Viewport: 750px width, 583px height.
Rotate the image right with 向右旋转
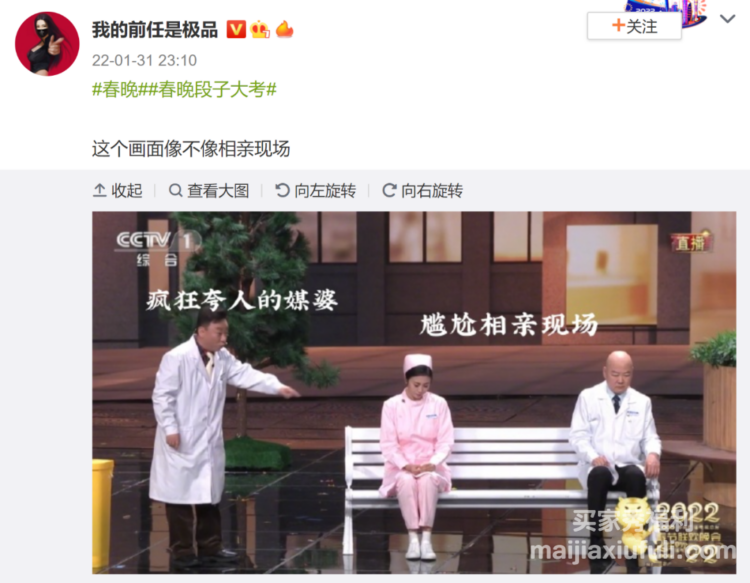pyautogui.click(x=422, y=190)
